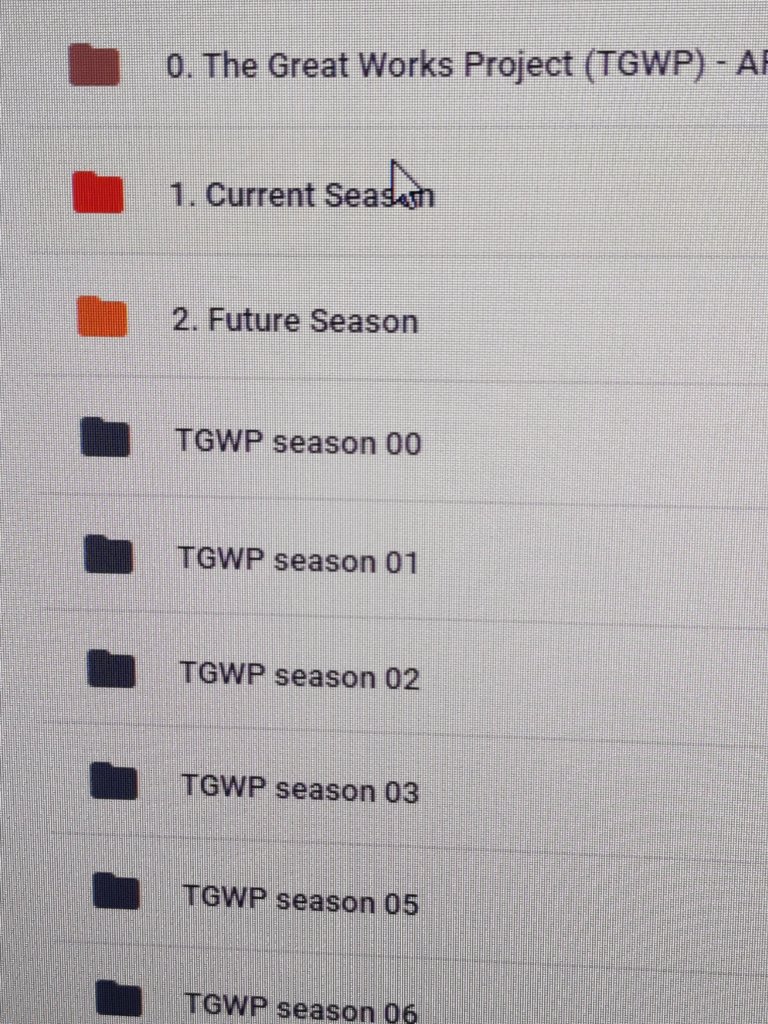The height and width of the screenshot is (1024, 768).
Task: Open the Current Season folder
Action: [300, 194]
